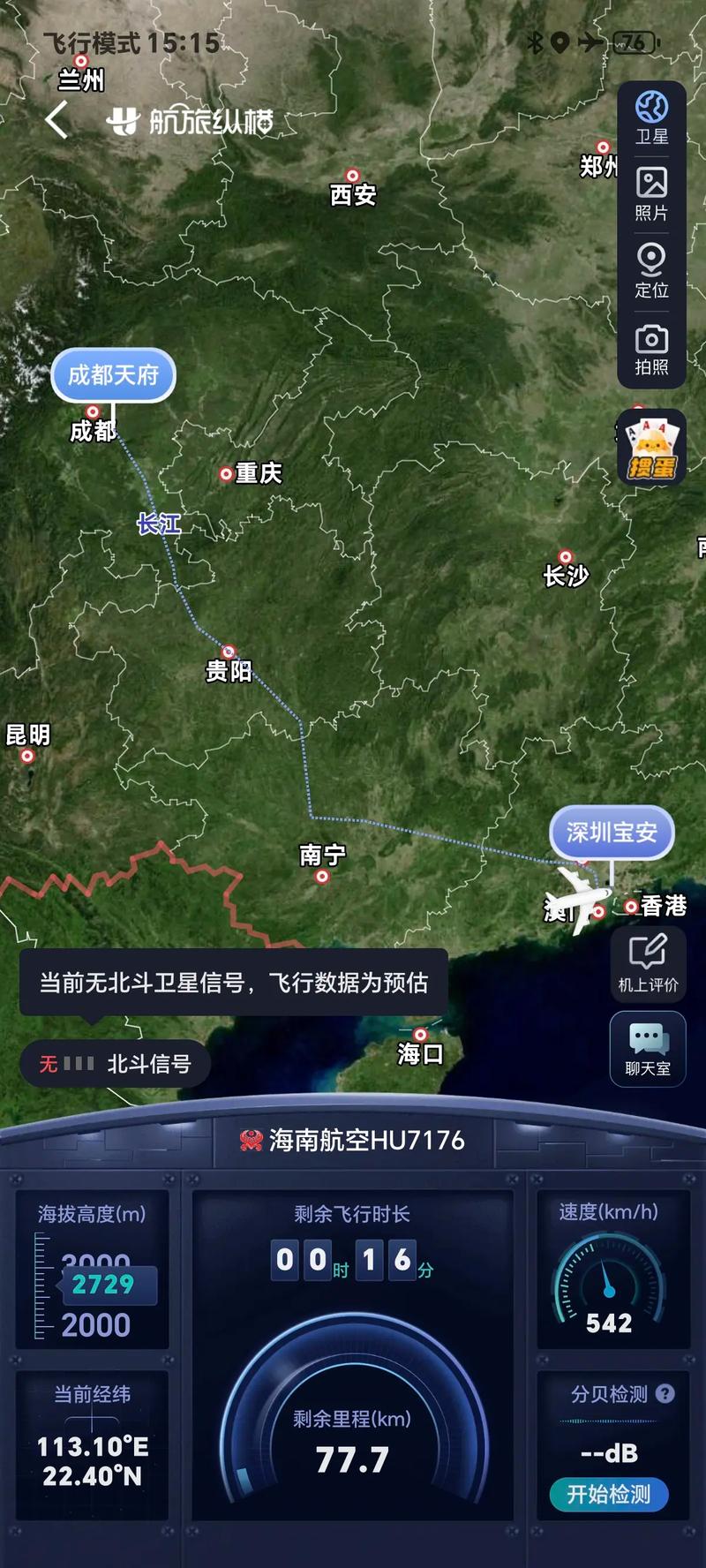The height and width of the screenshot is (1568, 706).
Task: Tap 深圳宝安 arrival airport label
Action: click(x=613, y=832)
